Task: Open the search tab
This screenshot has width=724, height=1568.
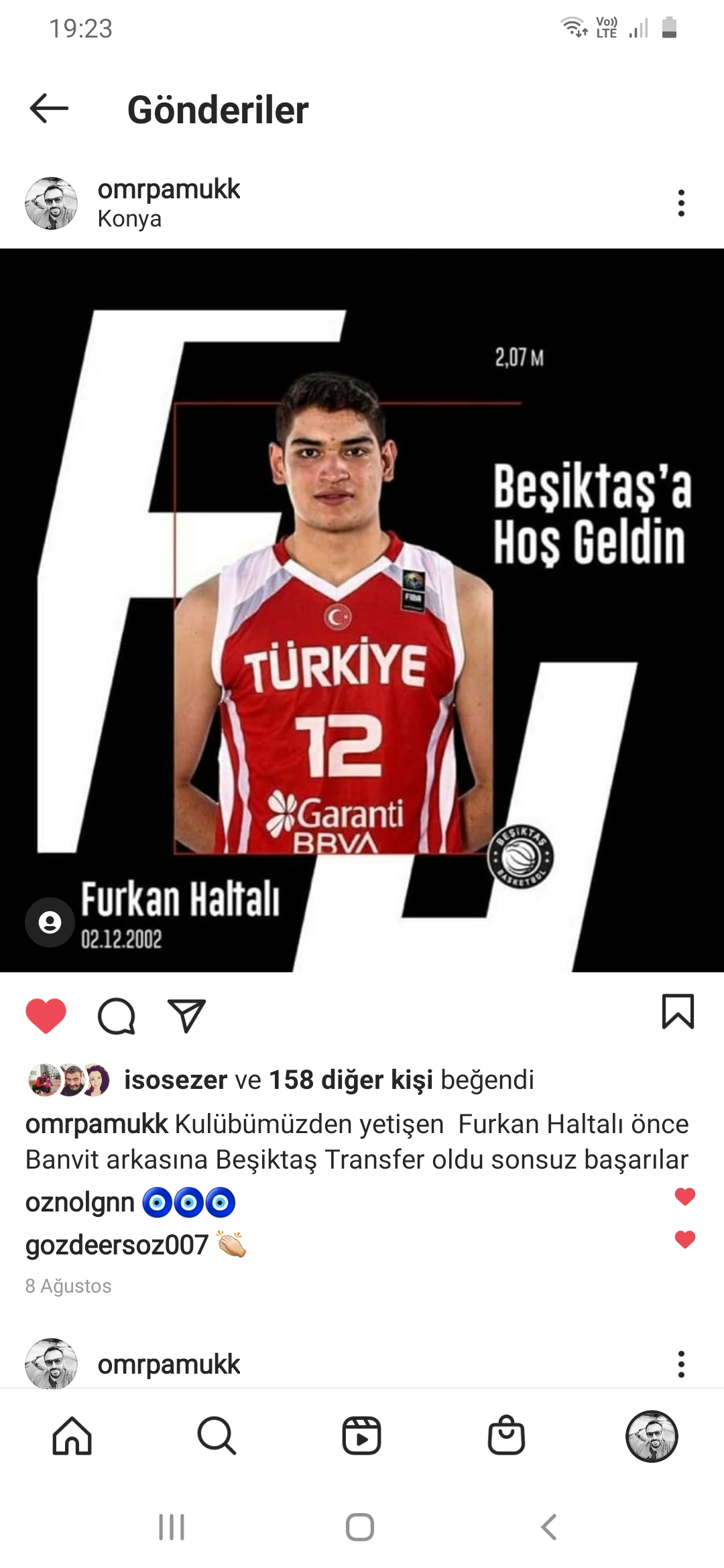Action: [x=217, y=1436]
